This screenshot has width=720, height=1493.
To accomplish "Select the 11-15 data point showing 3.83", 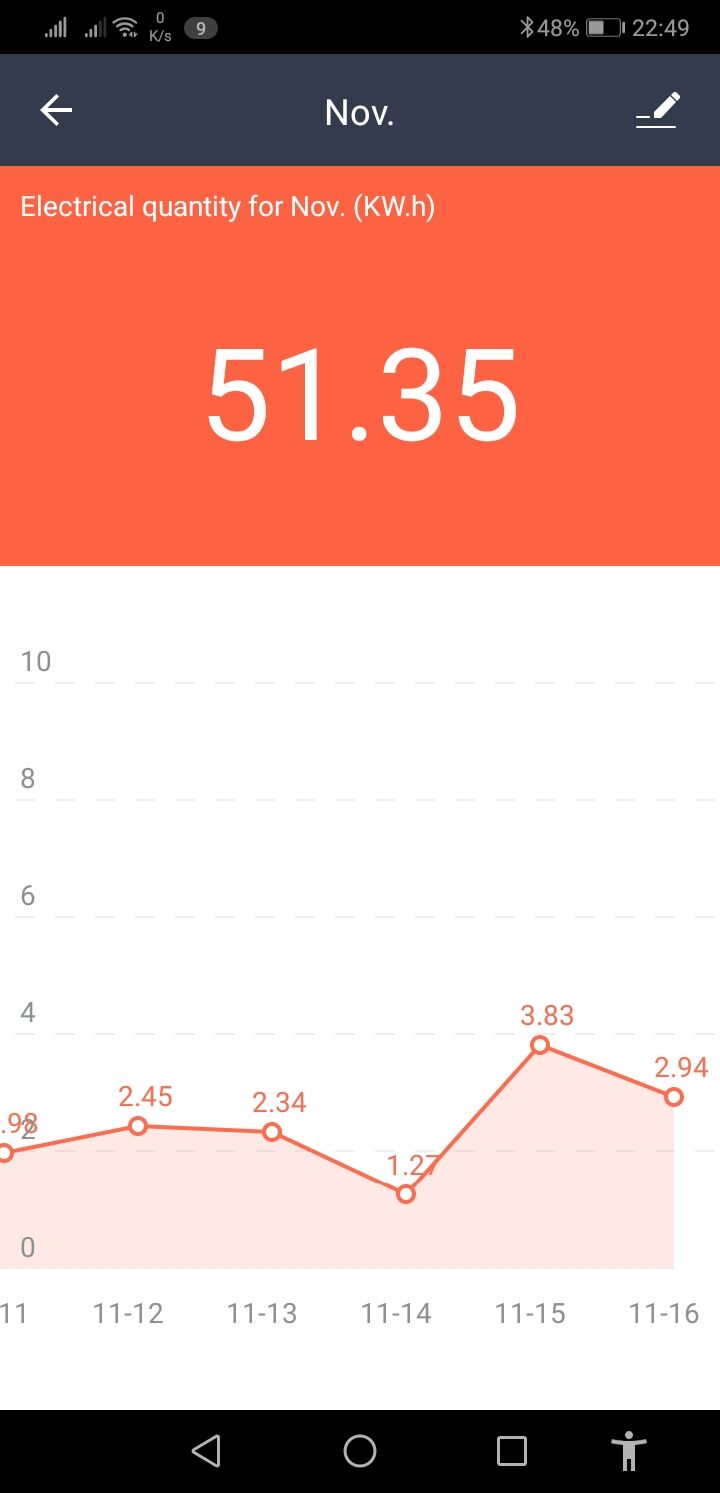I will tap(540, 1045).
